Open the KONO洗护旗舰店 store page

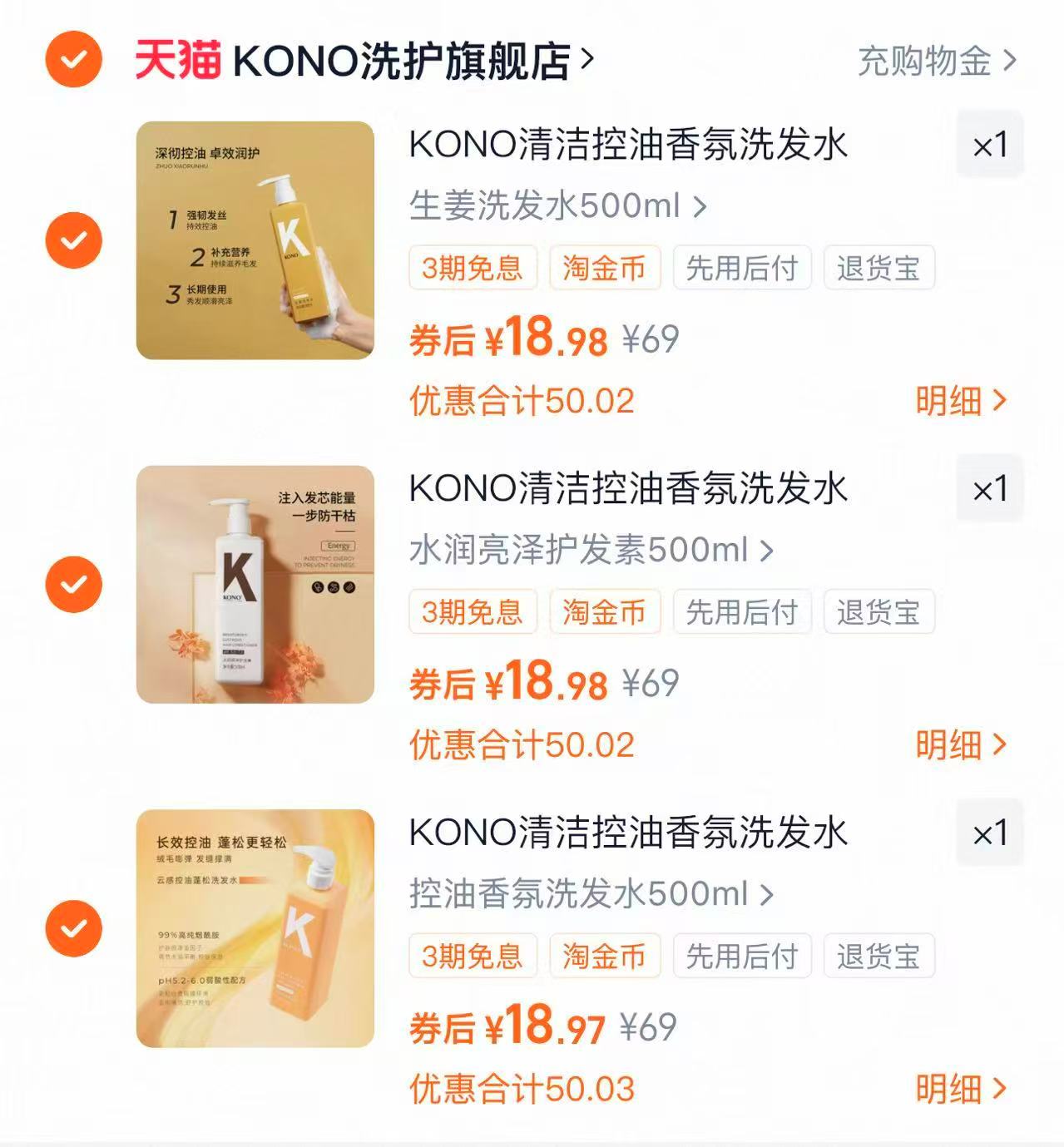click(x=408, y=59)
